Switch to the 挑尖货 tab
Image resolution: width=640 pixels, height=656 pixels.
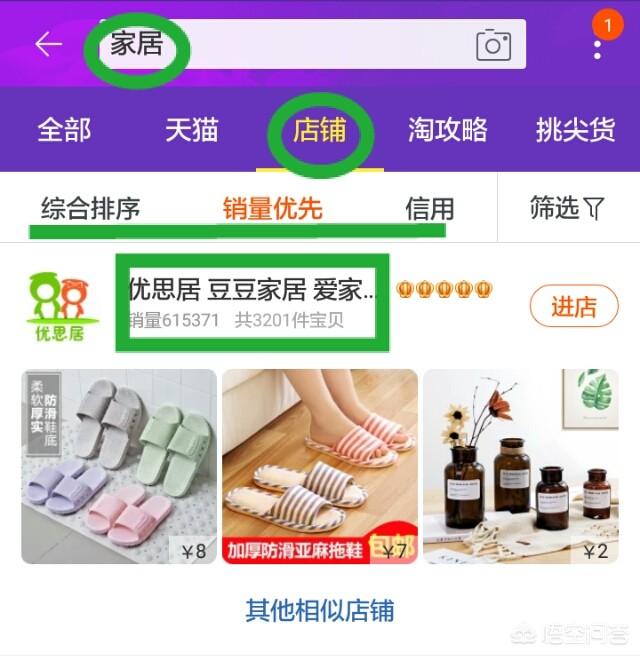tap(575, 130)
